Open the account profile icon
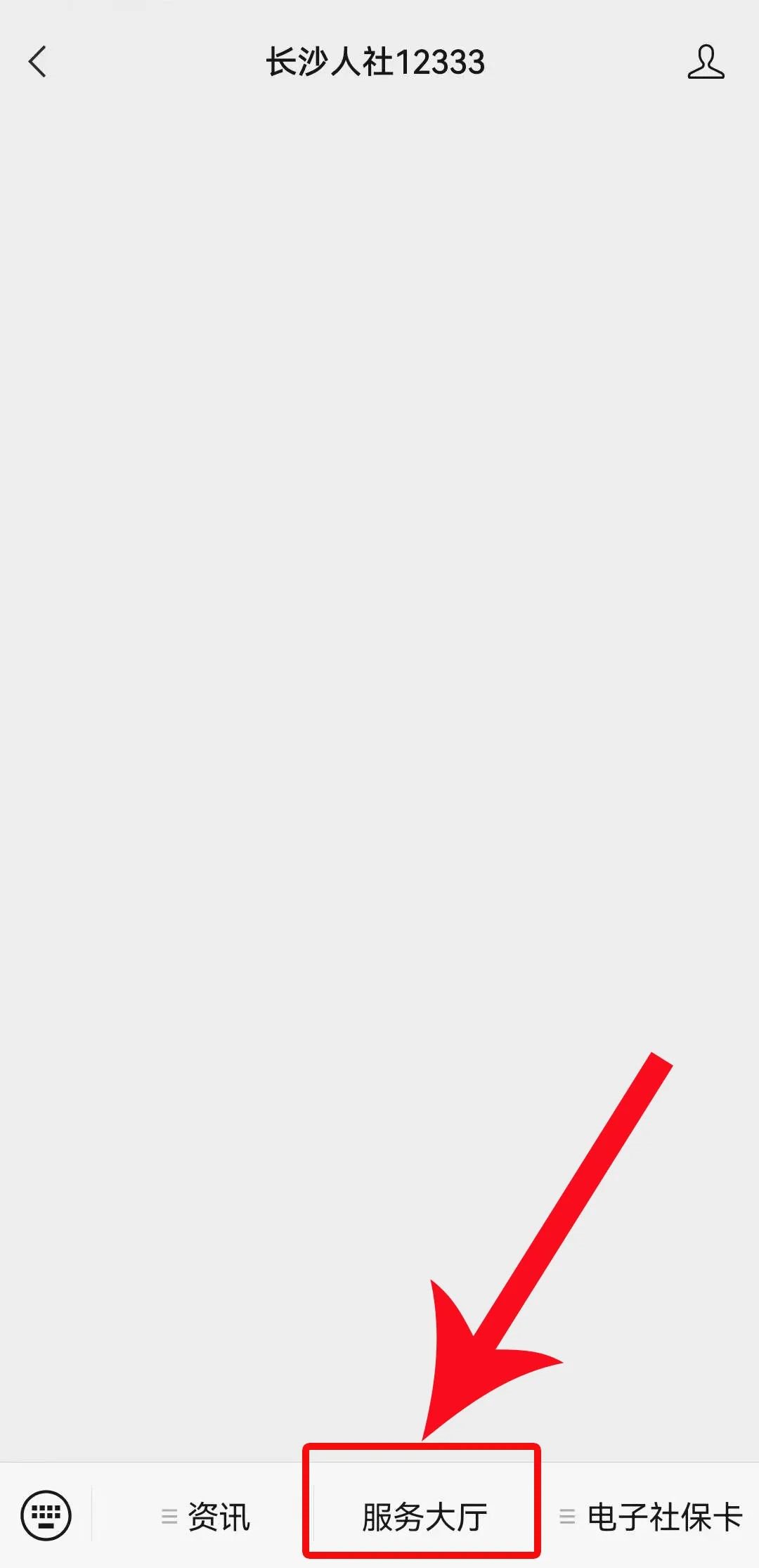 coord(705,62)
